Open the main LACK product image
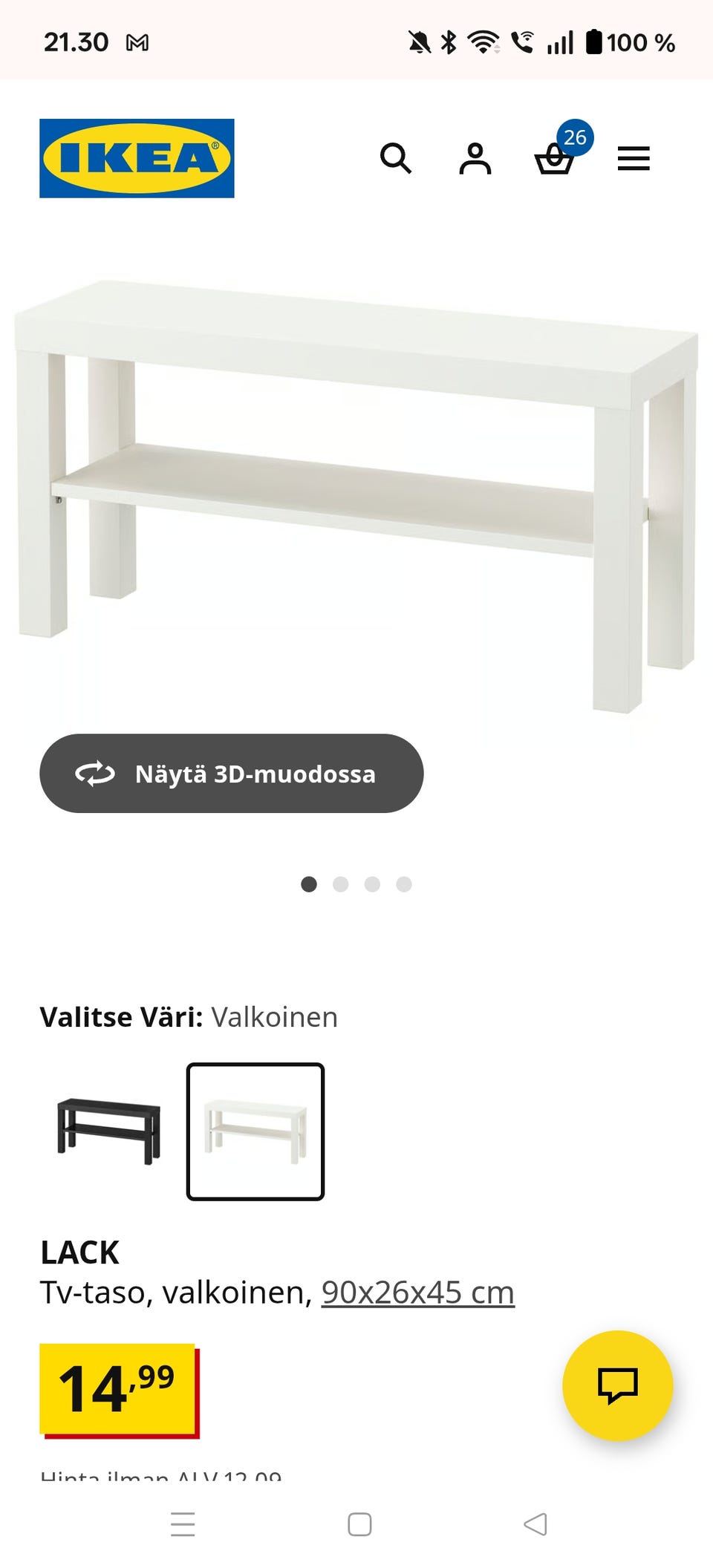 coord(356,490)
